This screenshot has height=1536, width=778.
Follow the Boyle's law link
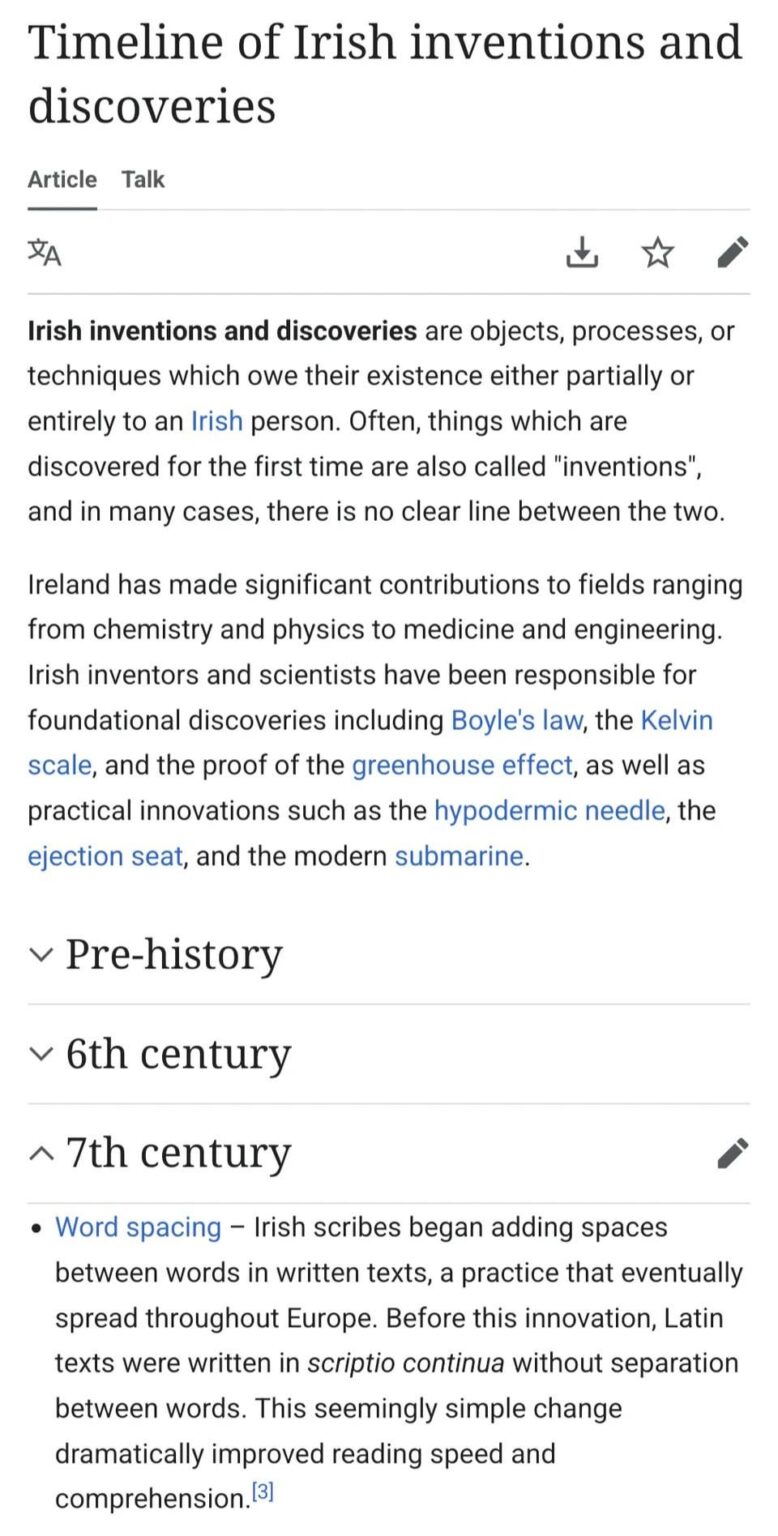[x=517, y=720]
